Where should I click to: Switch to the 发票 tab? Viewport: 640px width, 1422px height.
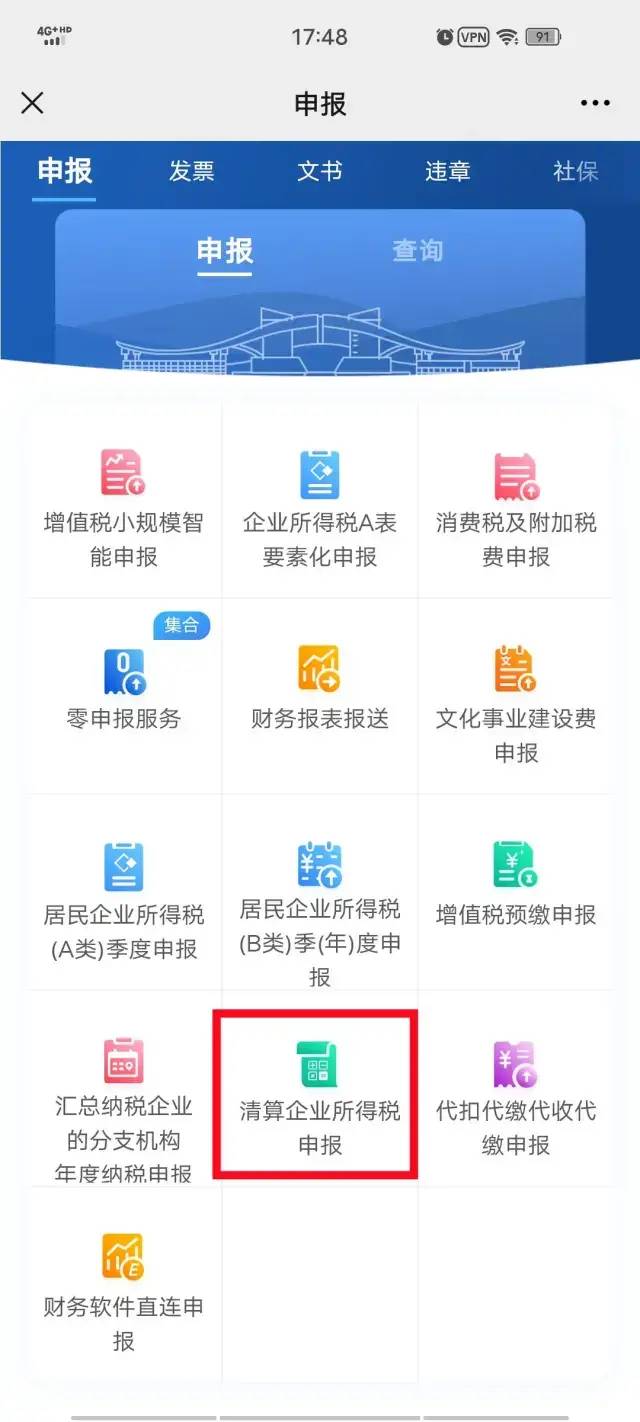[x=191, y=171]
